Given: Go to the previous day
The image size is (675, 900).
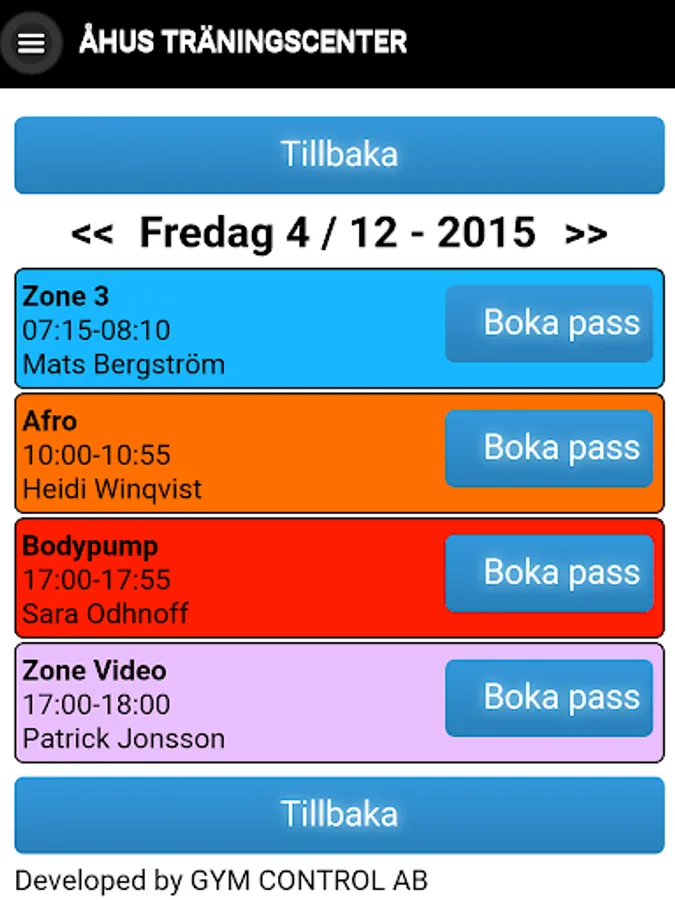Looking at the screenshot, I should (92, 234).
